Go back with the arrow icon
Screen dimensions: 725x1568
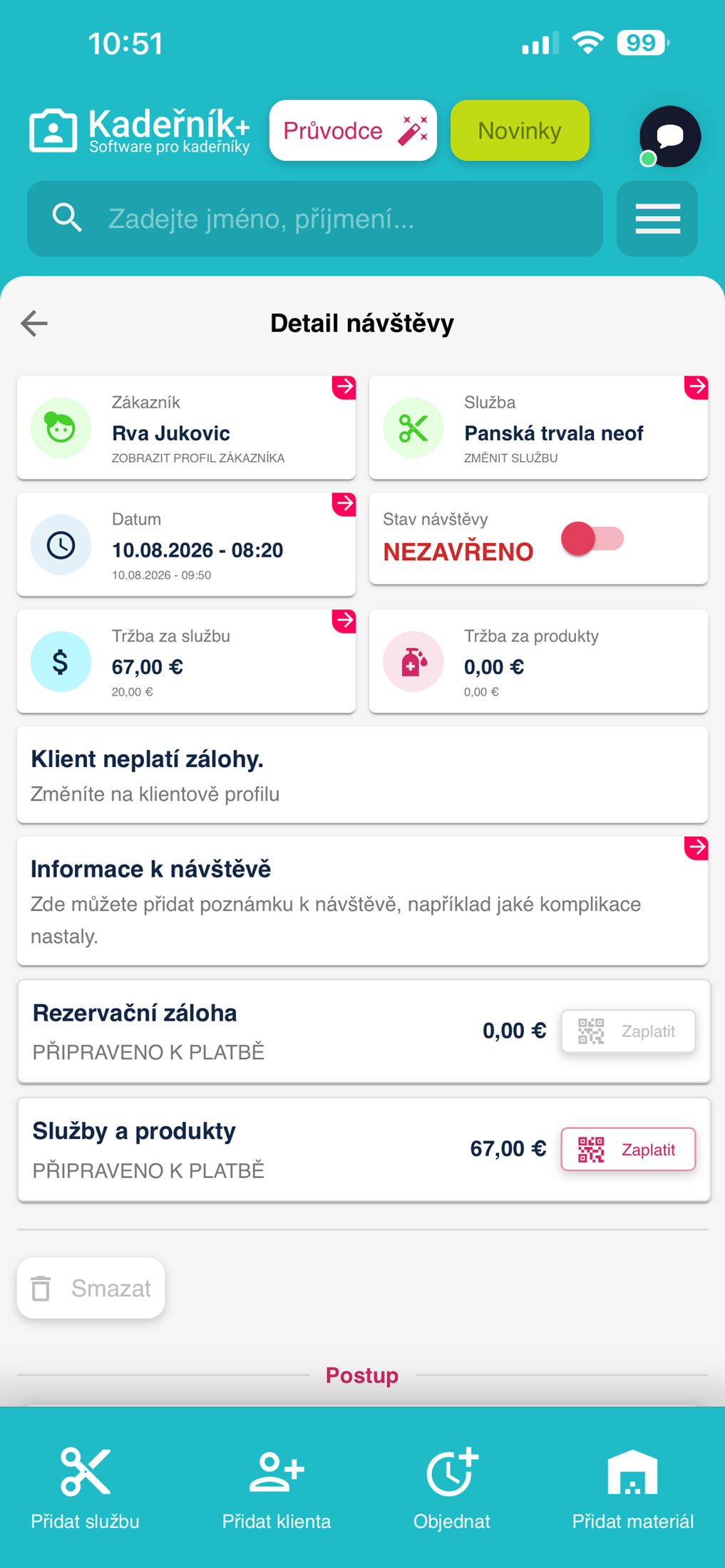pyautogui.click(x=34, y=323)
